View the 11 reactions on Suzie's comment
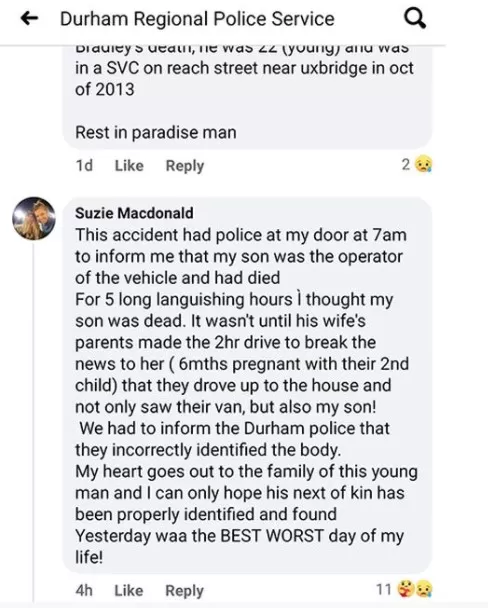The height and width of the screenshot is (608, 488). [x=404, y=589]
